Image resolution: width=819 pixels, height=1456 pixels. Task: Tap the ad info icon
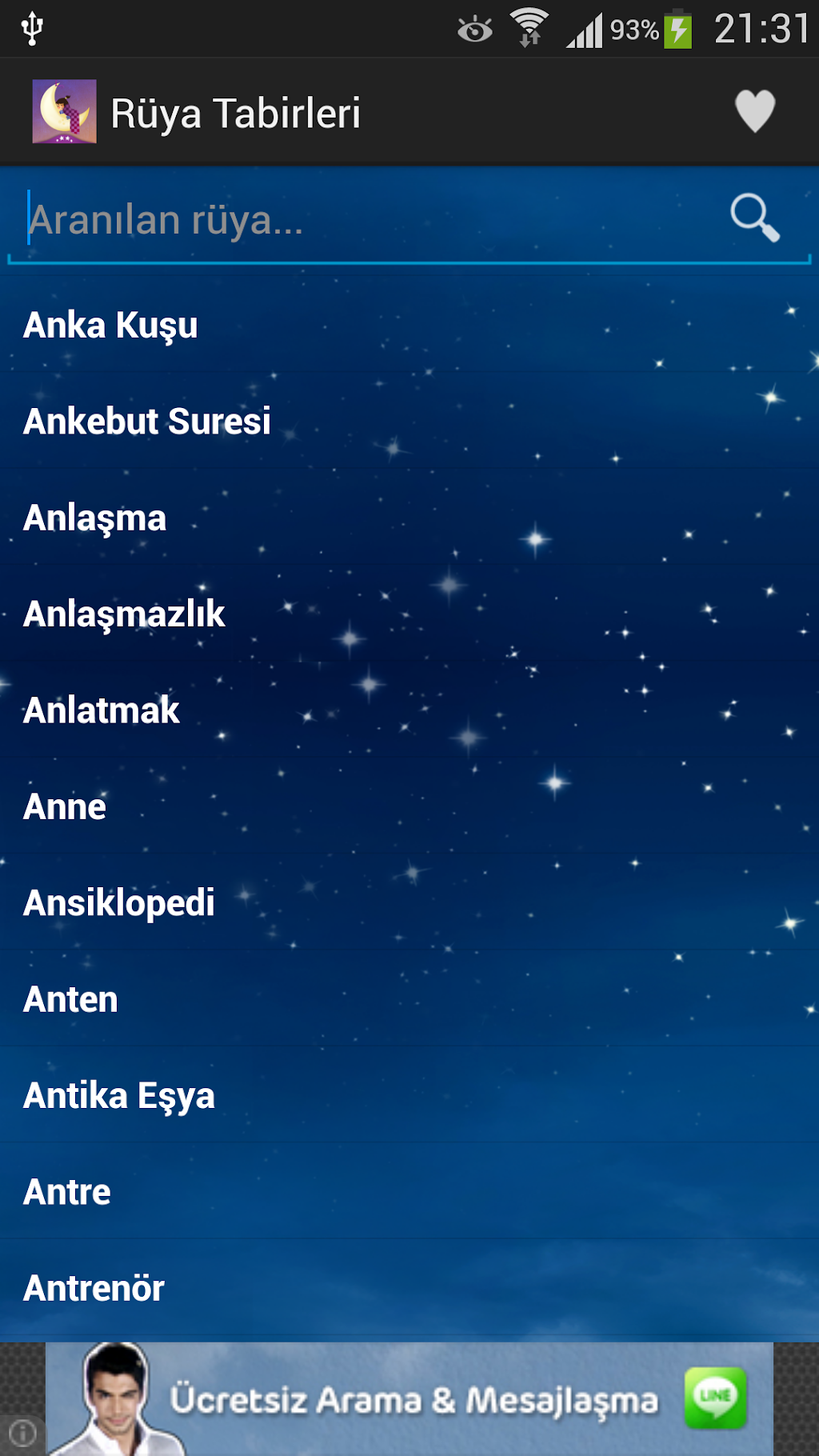22,1432
